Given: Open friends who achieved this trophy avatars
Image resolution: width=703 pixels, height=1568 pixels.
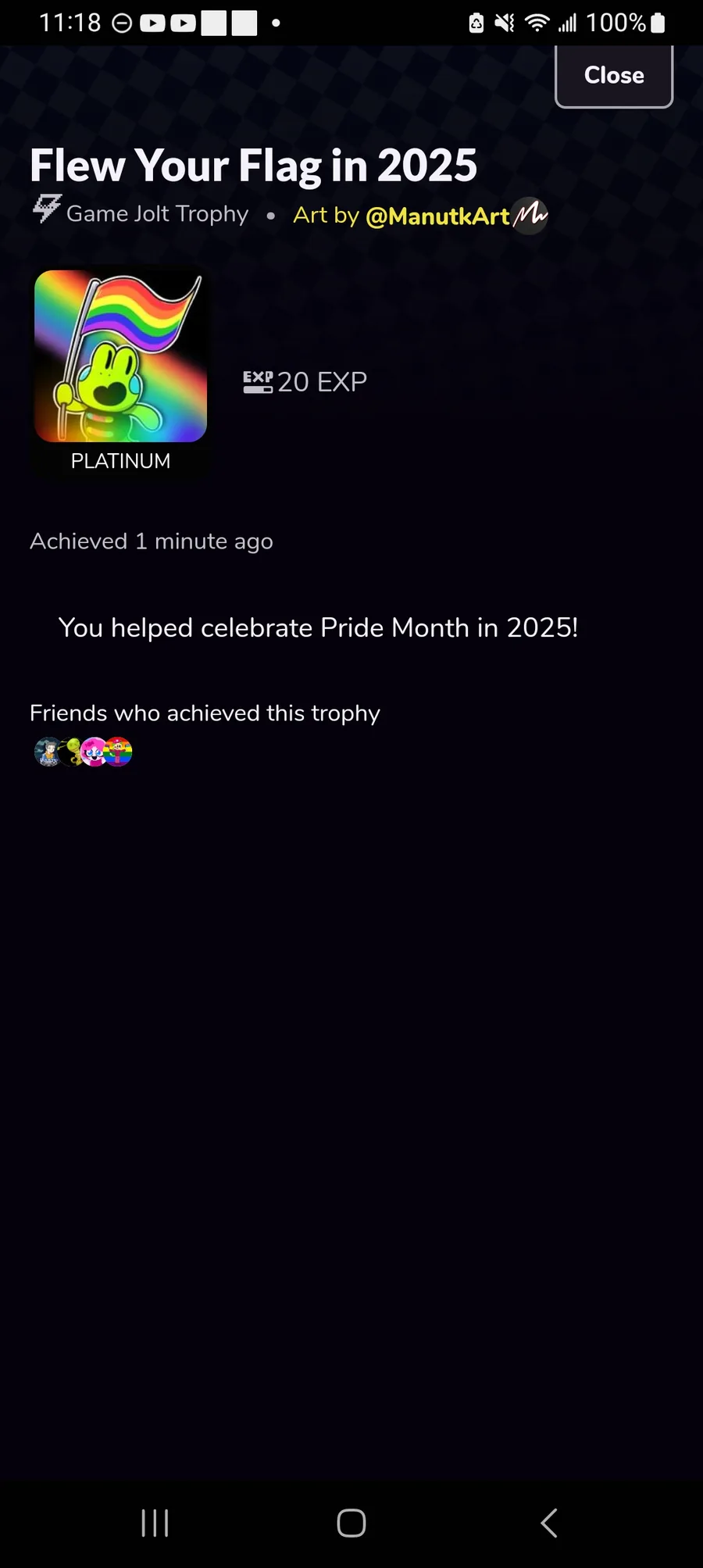Looking at the screenshot, I should [x=84, y=752].
